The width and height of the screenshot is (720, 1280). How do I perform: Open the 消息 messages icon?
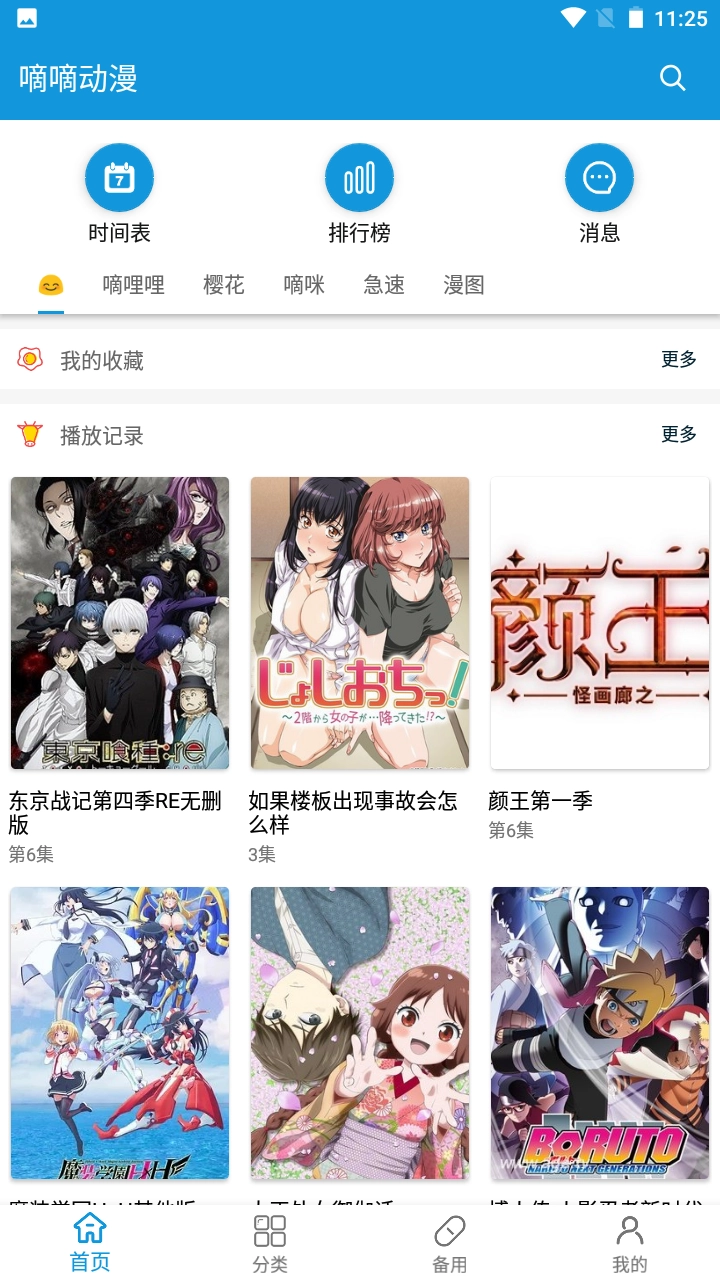point(599,175)
